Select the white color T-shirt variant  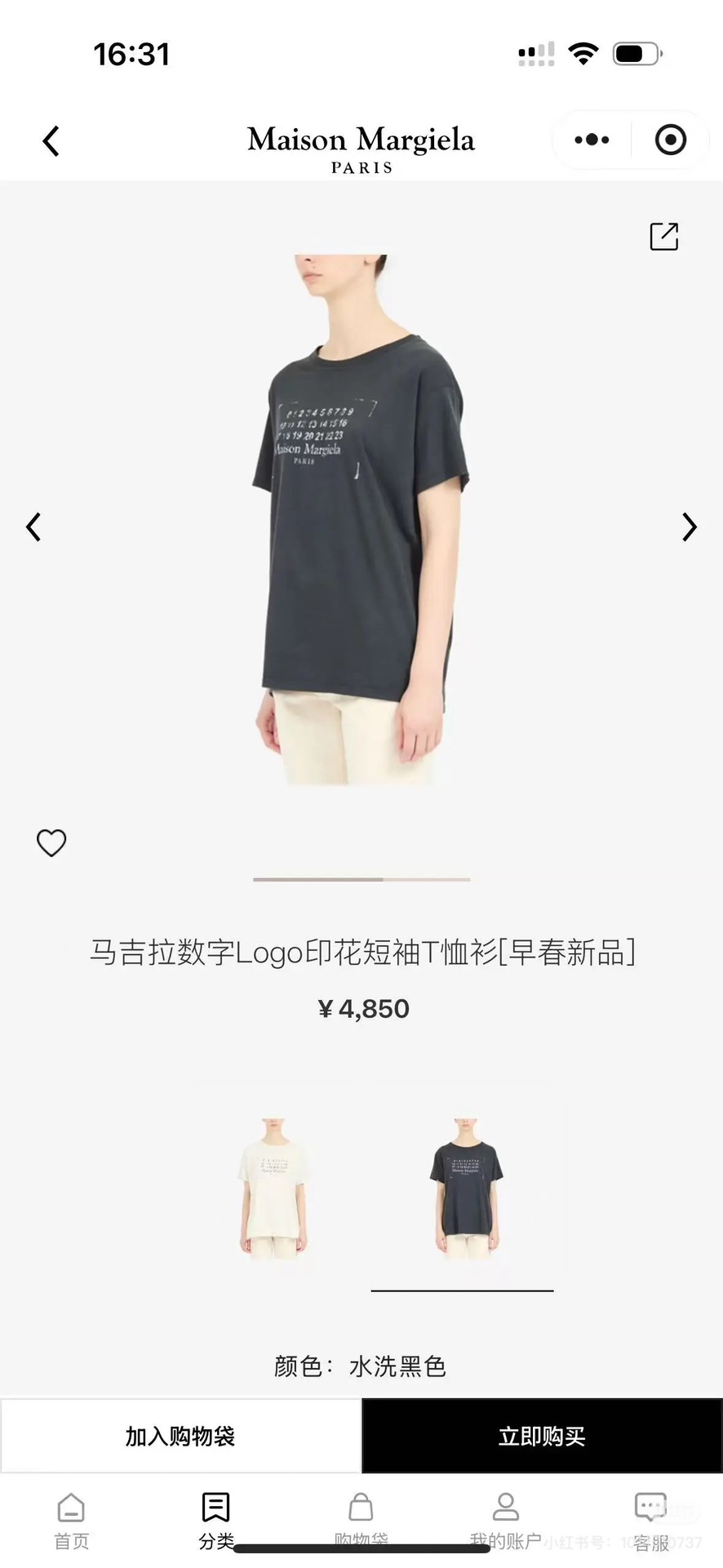pyautogui.click(x=273, y=1186)
